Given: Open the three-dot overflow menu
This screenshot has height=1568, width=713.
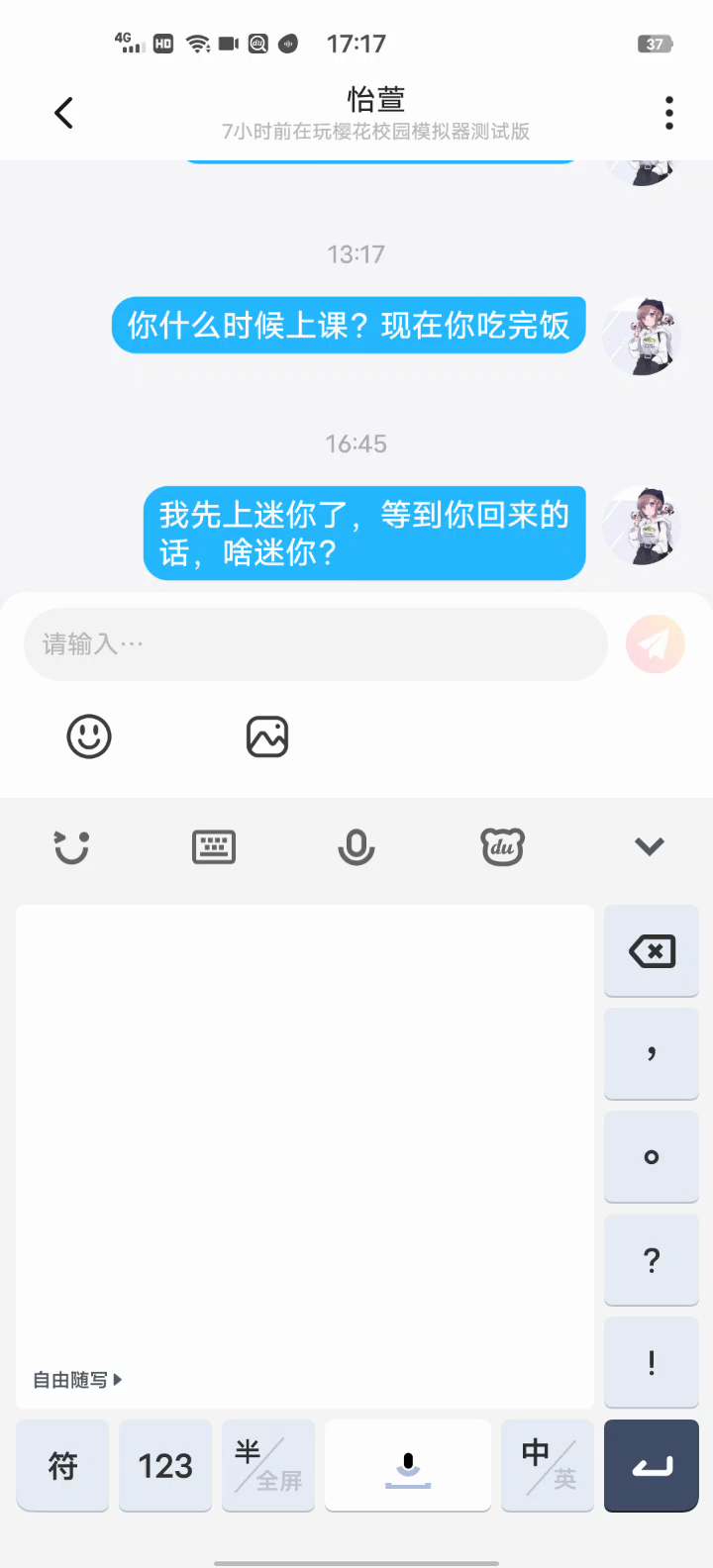Looking at the screenshot, I should 669,113.
